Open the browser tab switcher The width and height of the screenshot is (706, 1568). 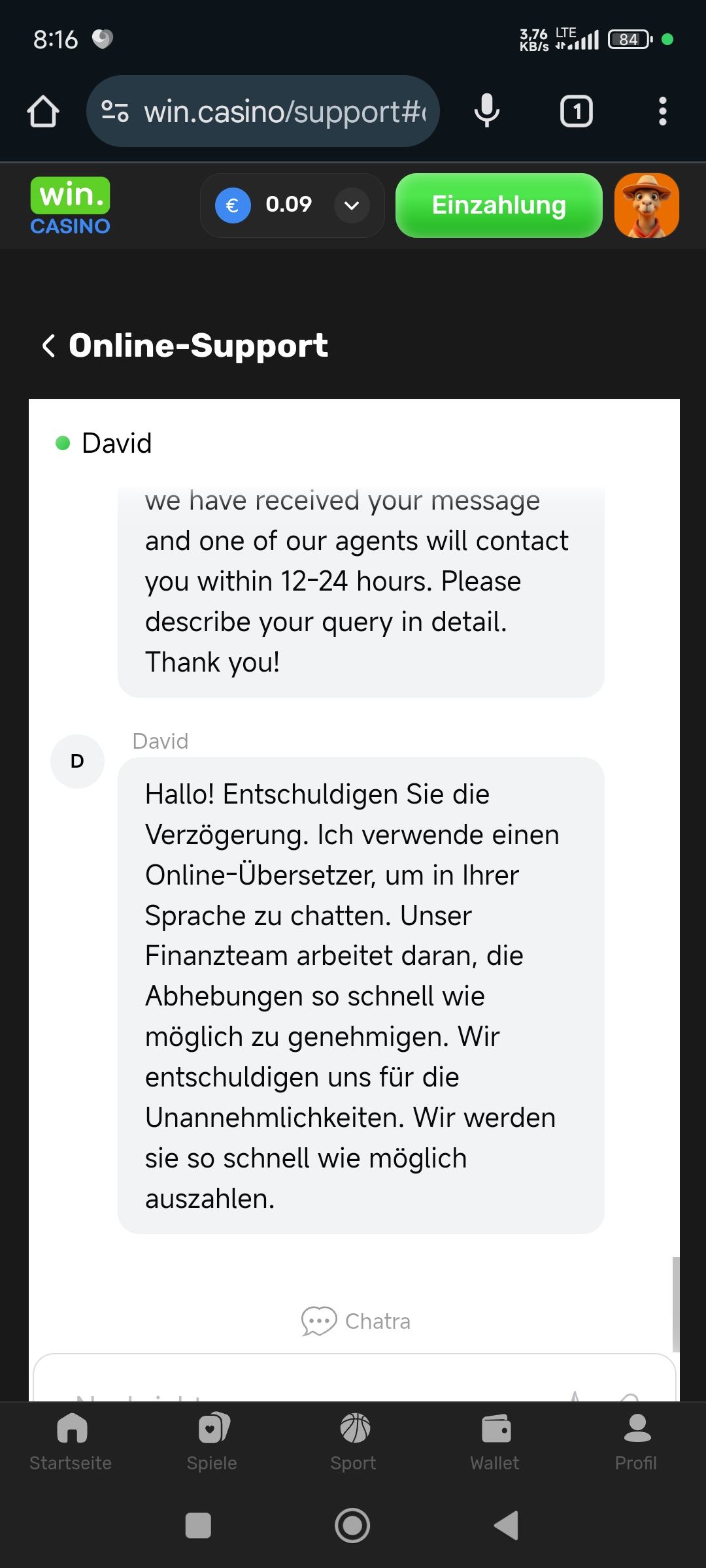coord(576,112)
